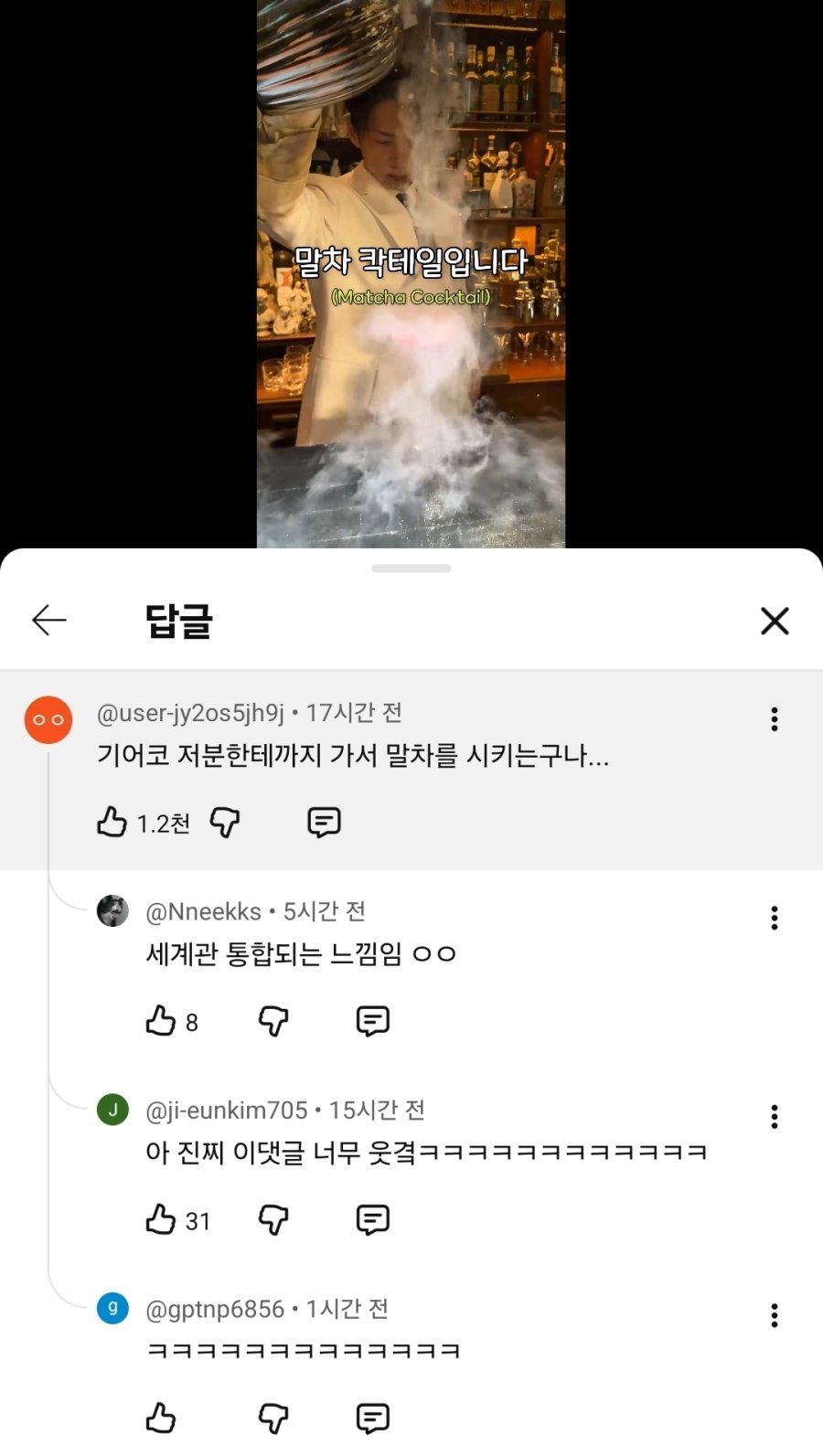Like @ji-eunkim705's reply

tap(161, 1219)
